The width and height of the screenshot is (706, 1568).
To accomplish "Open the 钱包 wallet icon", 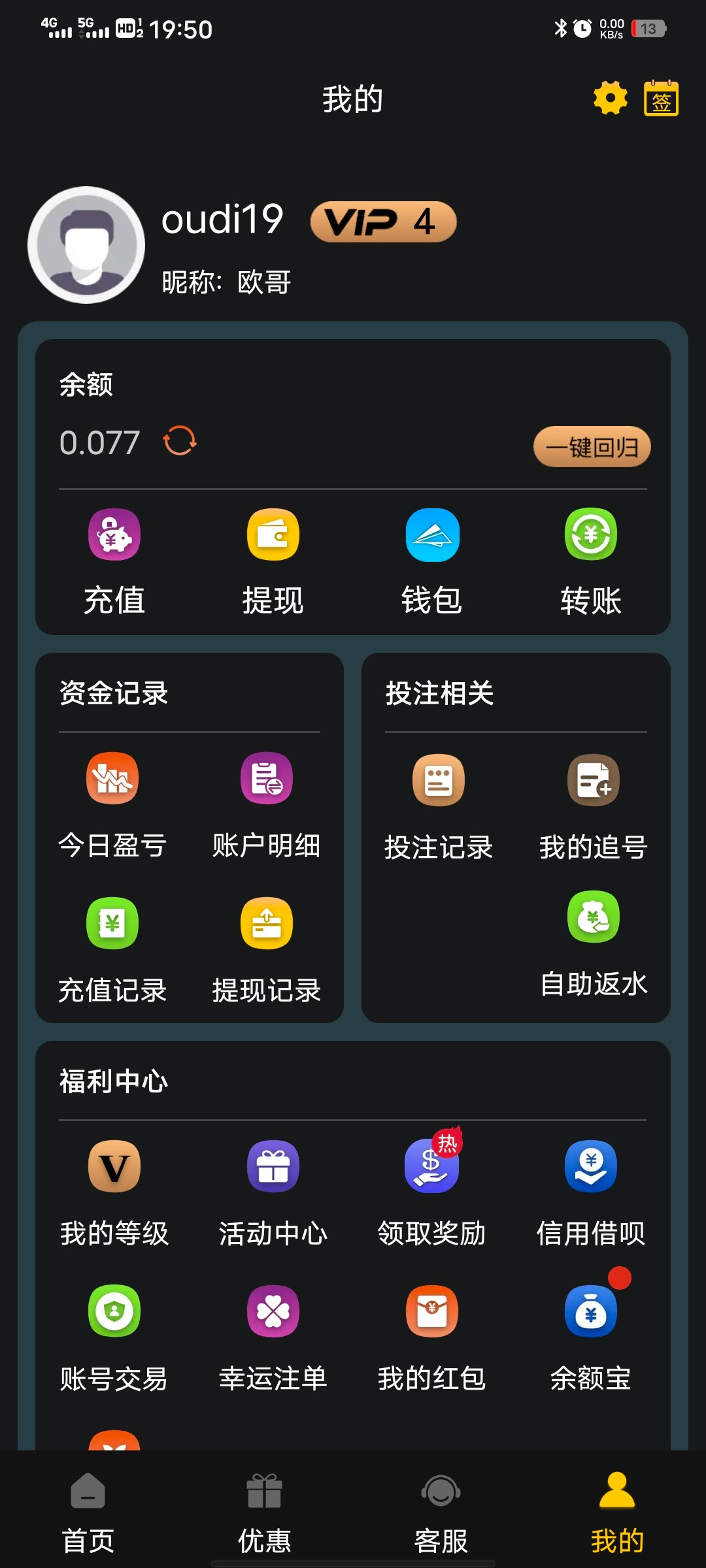I will pos(432,534).
